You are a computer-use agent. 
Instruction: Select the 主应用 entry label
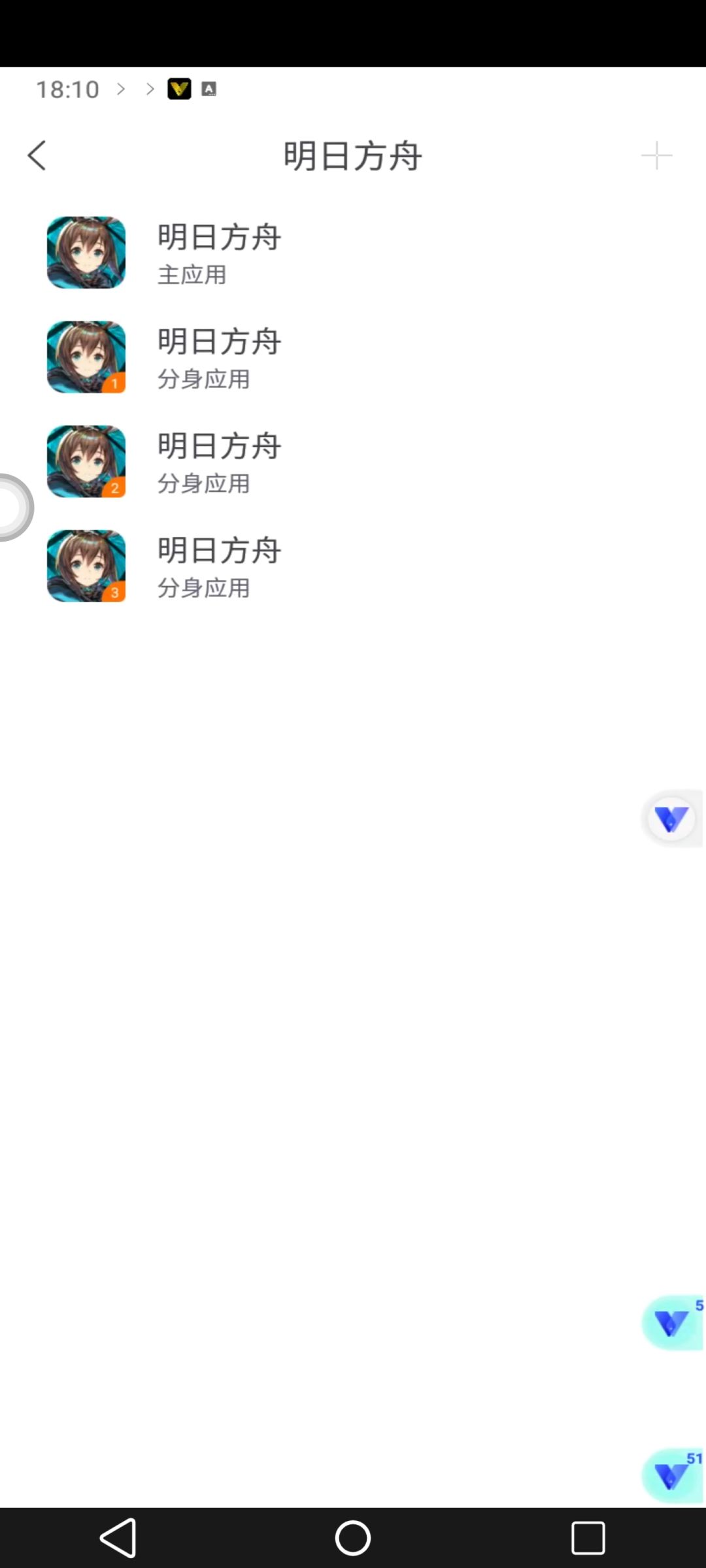pos(192,275)
